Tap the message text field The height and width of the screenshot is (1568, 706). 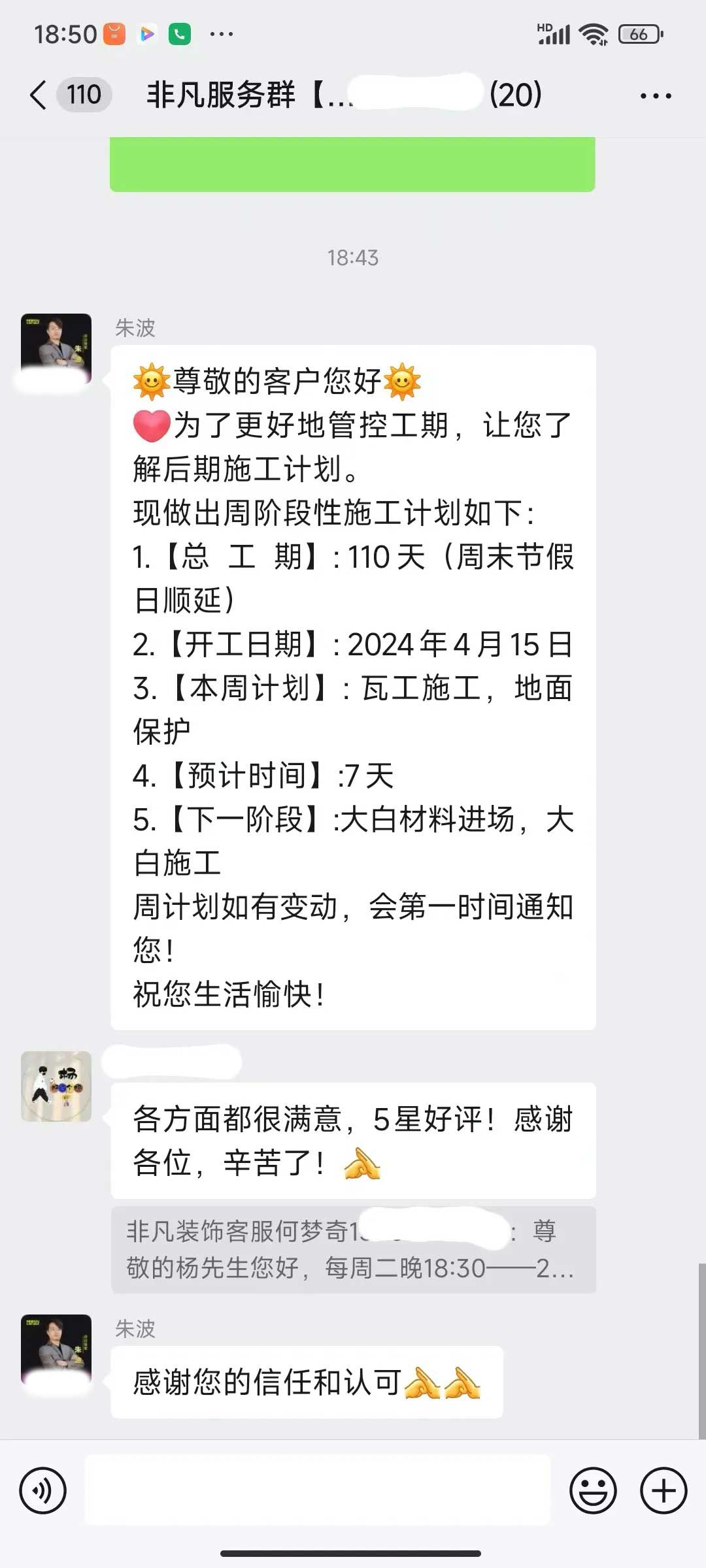pos(318,1491)
